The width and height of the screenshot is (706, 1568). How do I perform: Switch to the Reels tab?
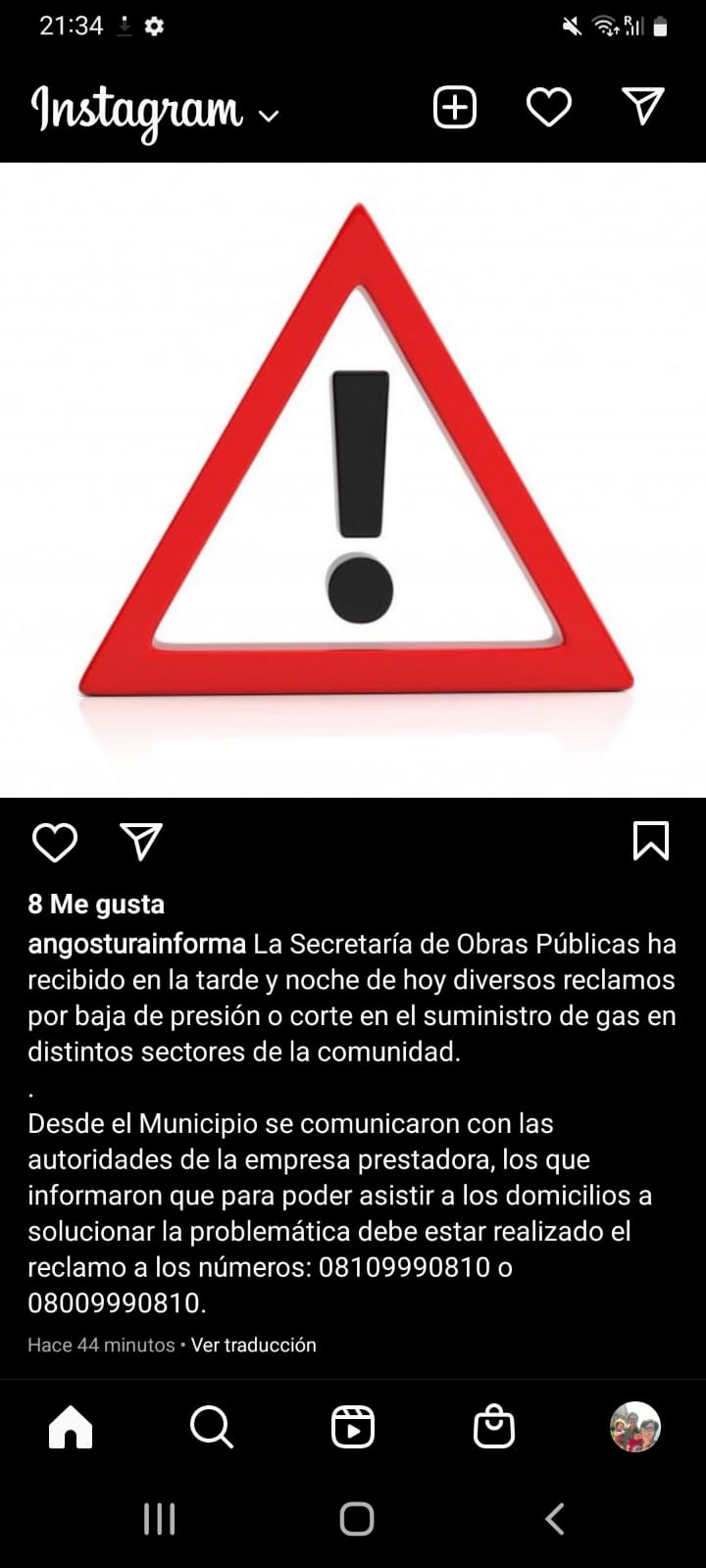point(353,1427)
